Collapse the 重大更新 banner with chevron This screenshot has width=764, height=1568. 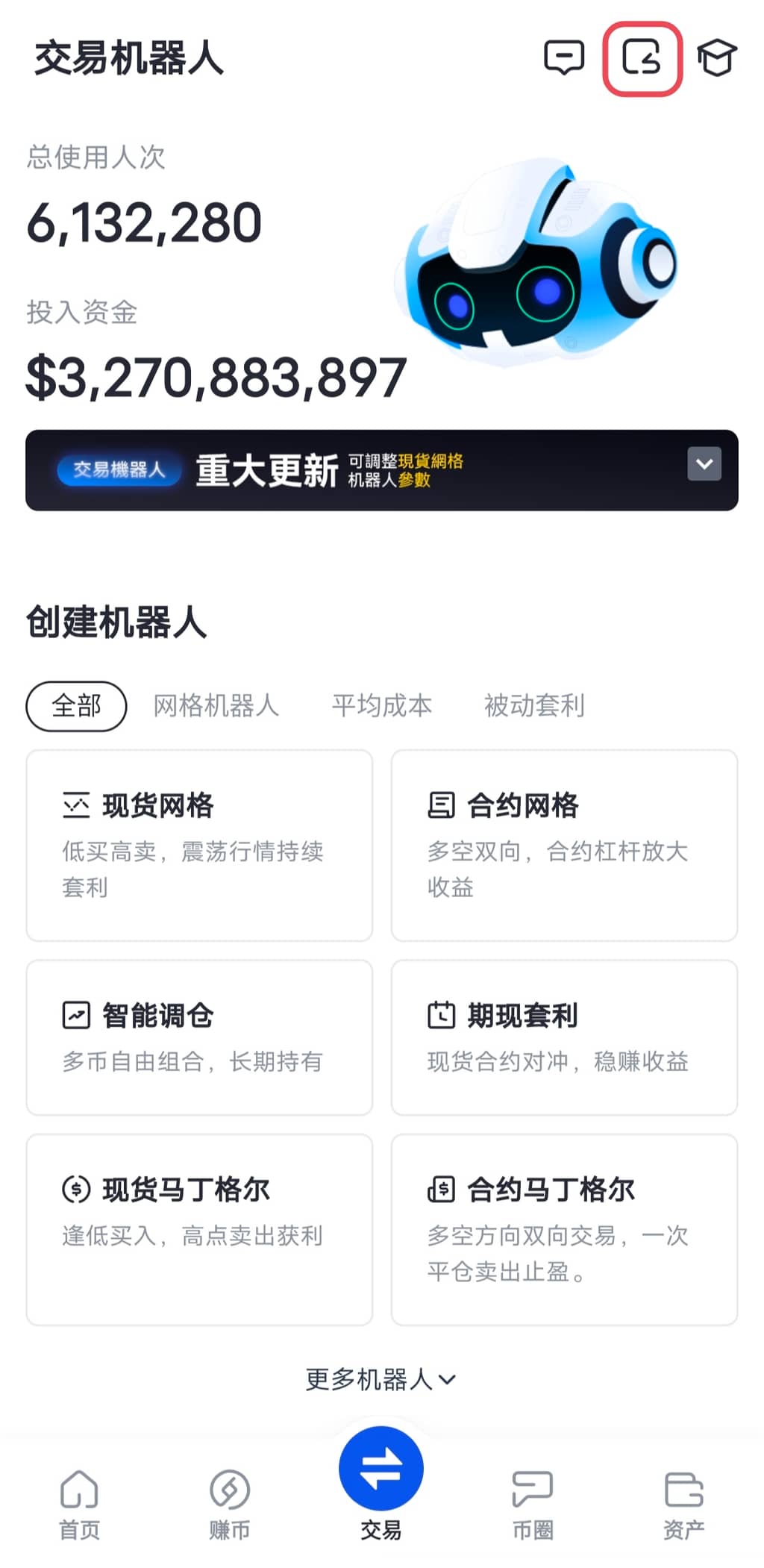(x=704, y=463)
